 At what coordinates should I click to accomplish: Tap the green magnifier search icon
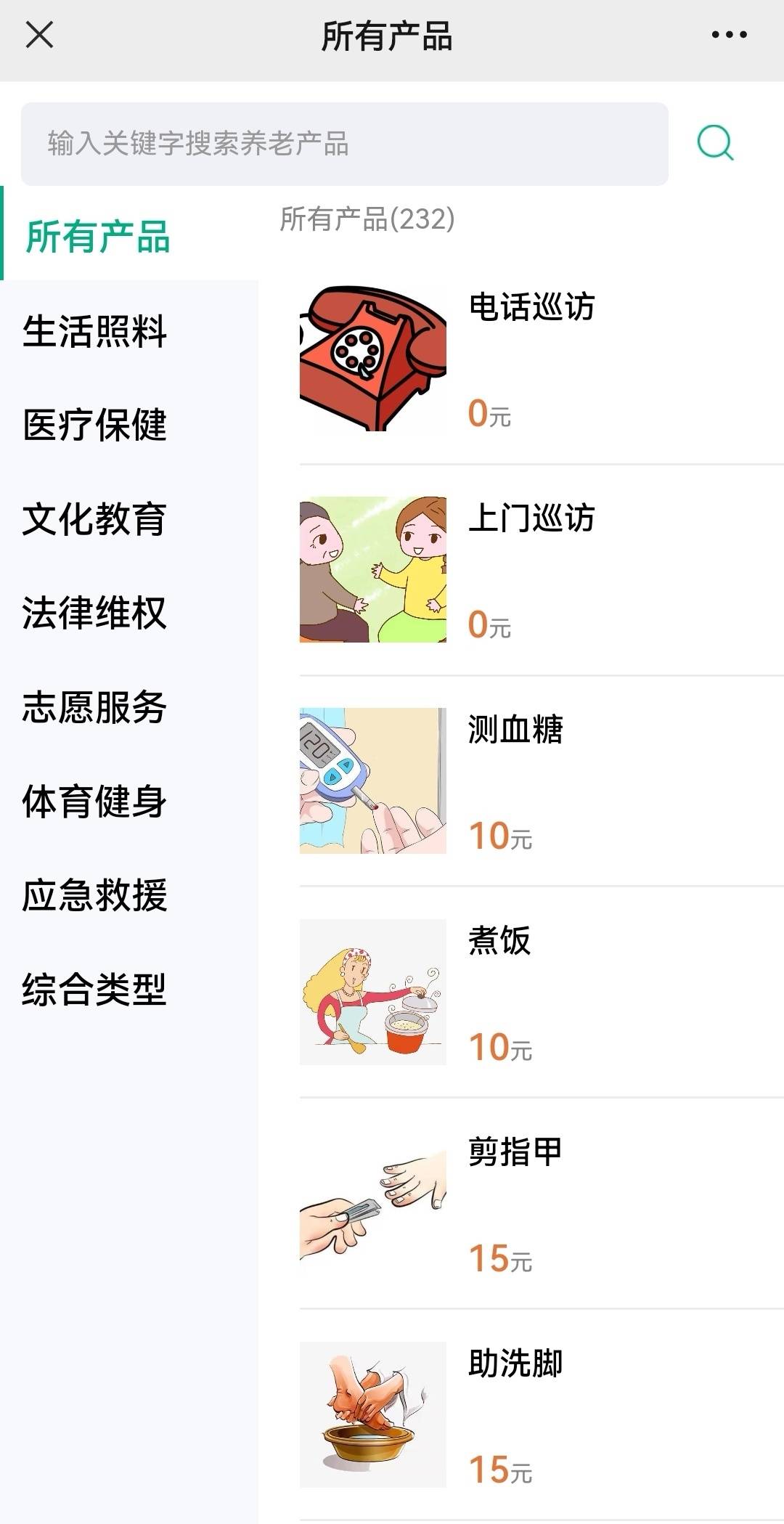[715, 143]
